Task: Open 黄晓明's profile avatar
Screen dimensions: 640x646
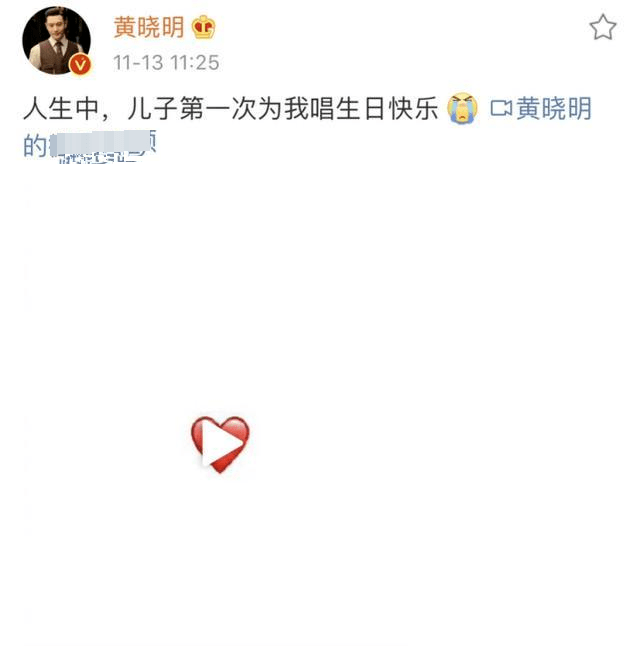Action: click(x=56, y=40)
